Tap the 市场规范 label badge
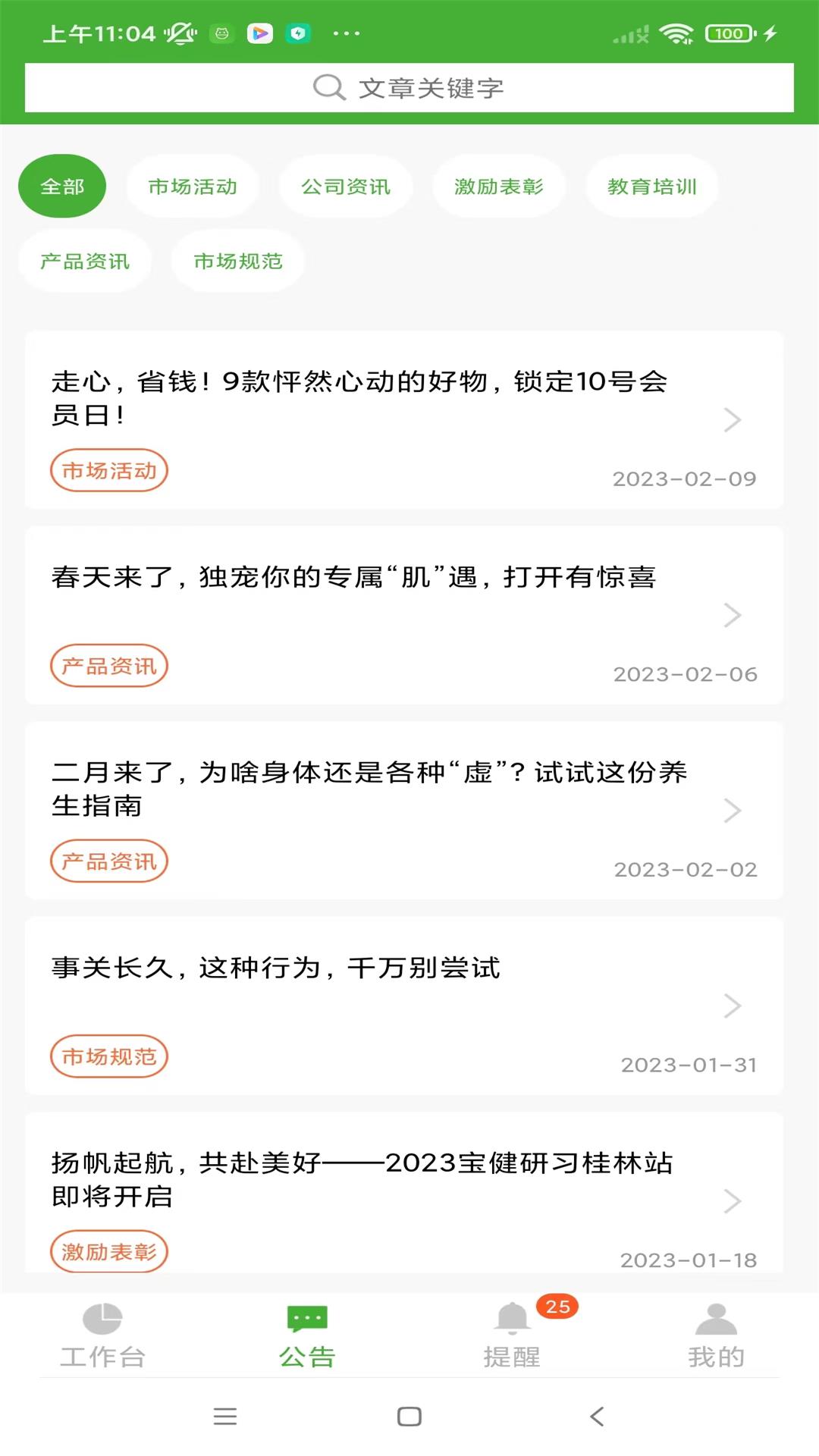Screen dimensions: 819x1456 click(108, 1056)
